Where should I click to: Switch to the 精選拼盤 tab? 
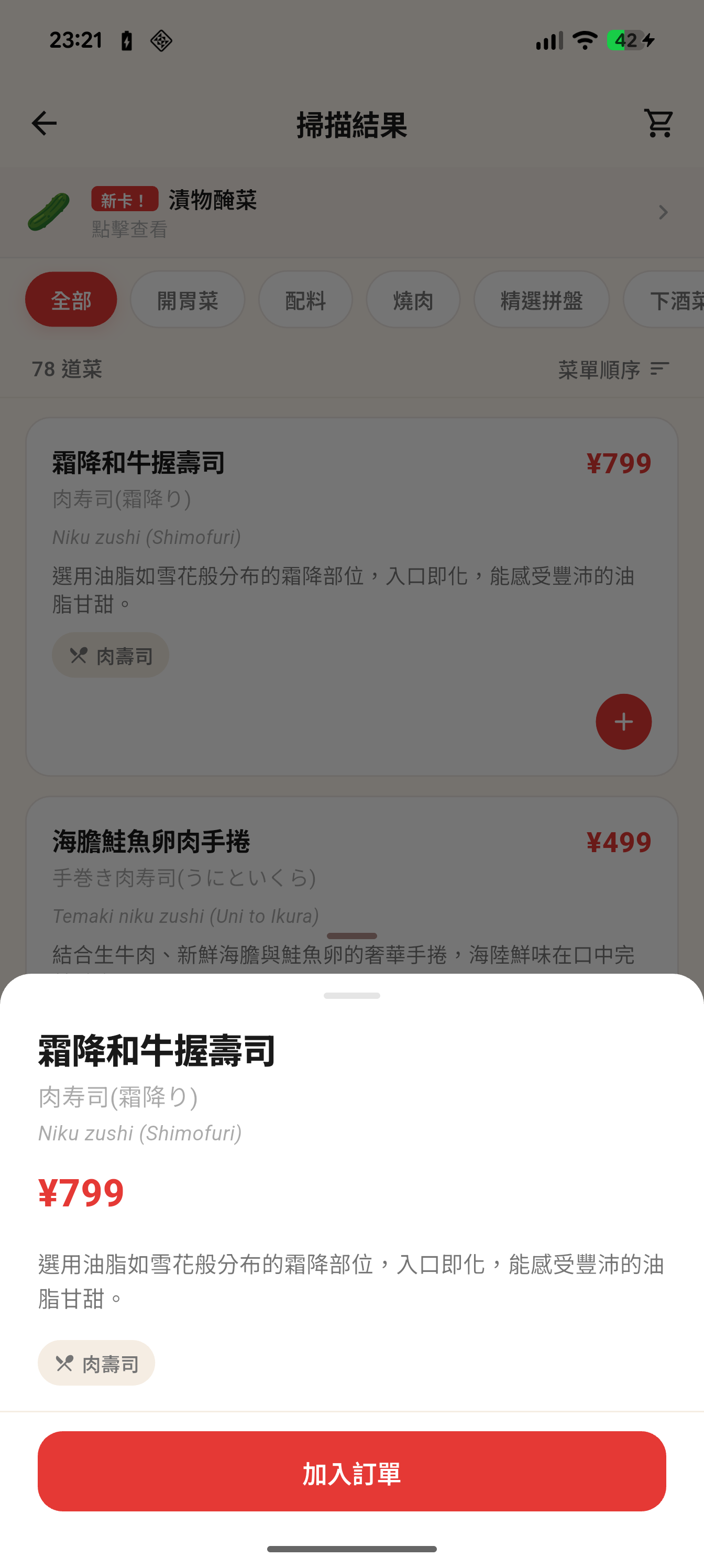[541, 299]
